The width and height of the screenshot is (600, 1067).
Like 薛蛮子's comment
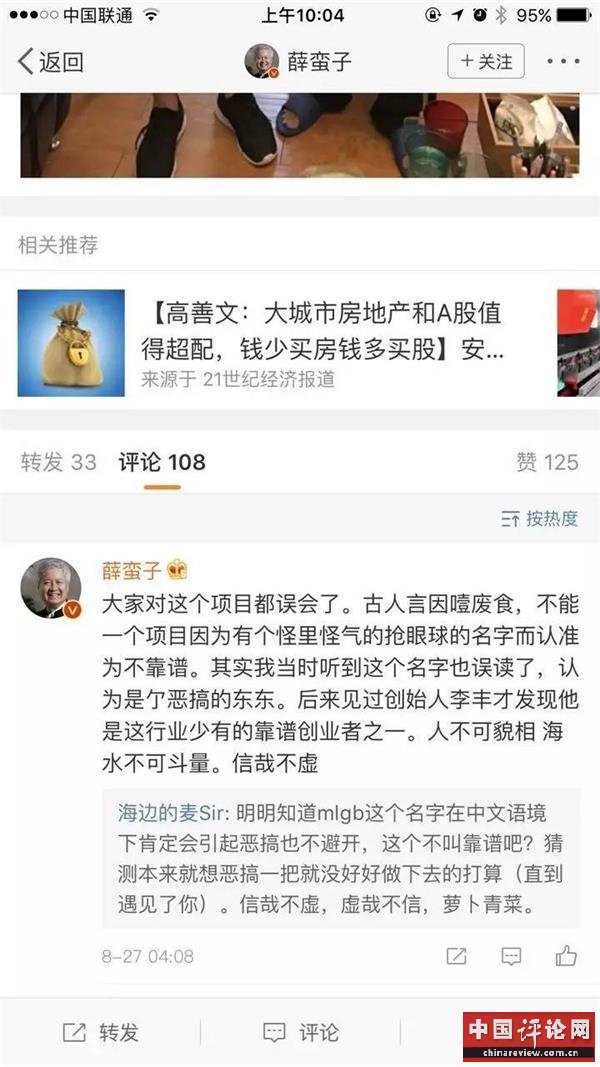tap(566, 956)
